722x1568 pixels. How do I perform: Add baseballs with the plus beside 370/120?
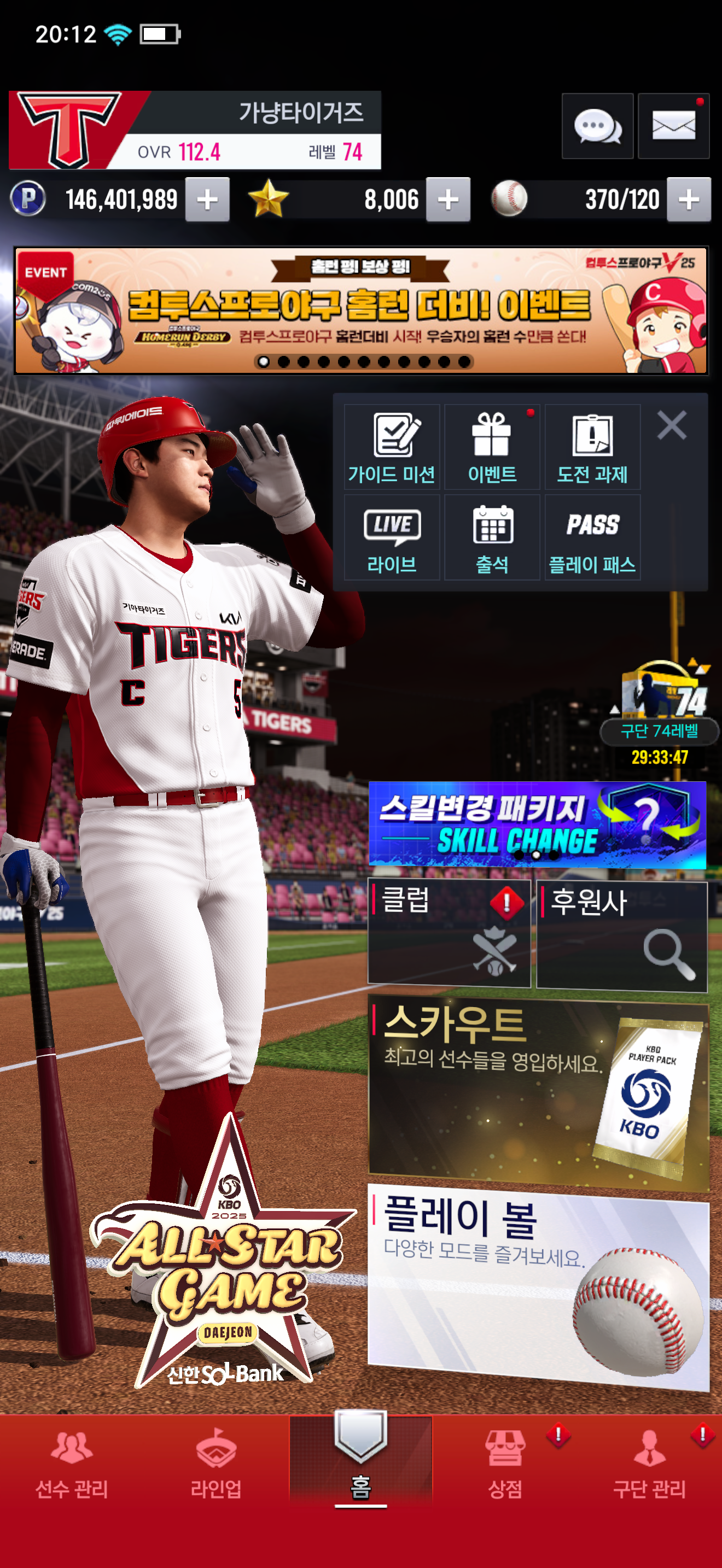(x=689, y=200)
